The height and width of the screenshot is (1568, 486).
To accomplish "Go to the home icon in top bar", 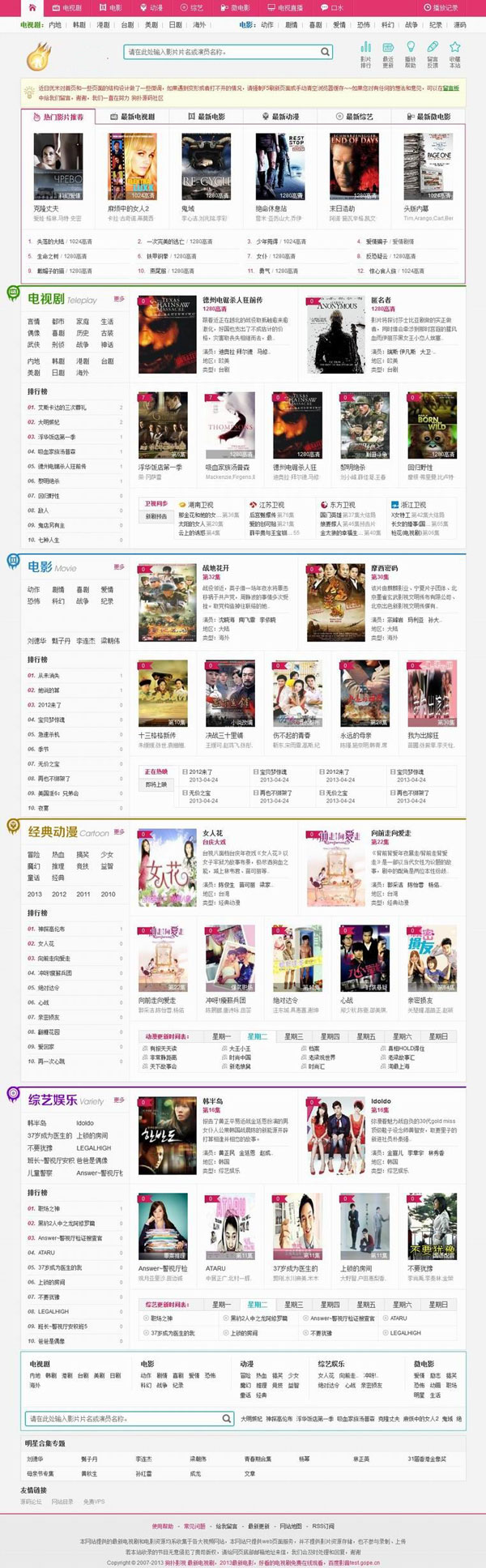I will pyautogui.click(x=32, y=7).
